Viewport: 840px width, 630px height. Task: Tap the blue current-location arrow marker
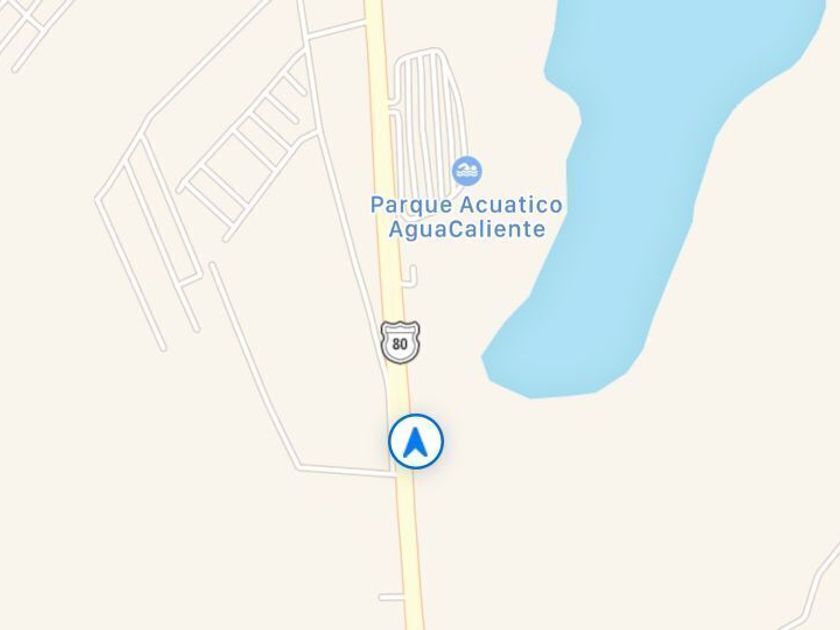pyautogui.click(x=416, y=441)
